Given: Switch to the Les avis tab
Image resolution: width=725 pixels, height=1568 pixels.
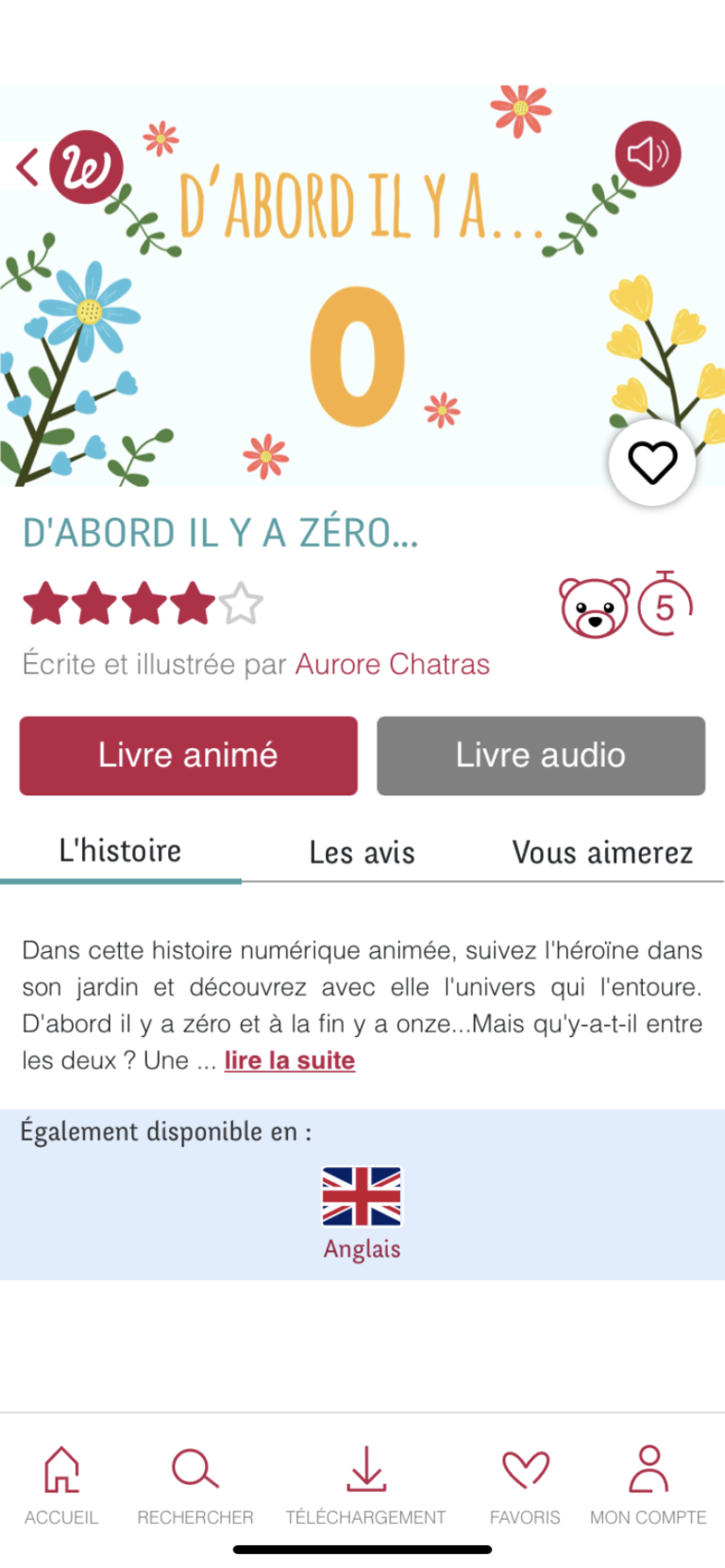Looking at the screenshot, I should (x=362, y=853).
